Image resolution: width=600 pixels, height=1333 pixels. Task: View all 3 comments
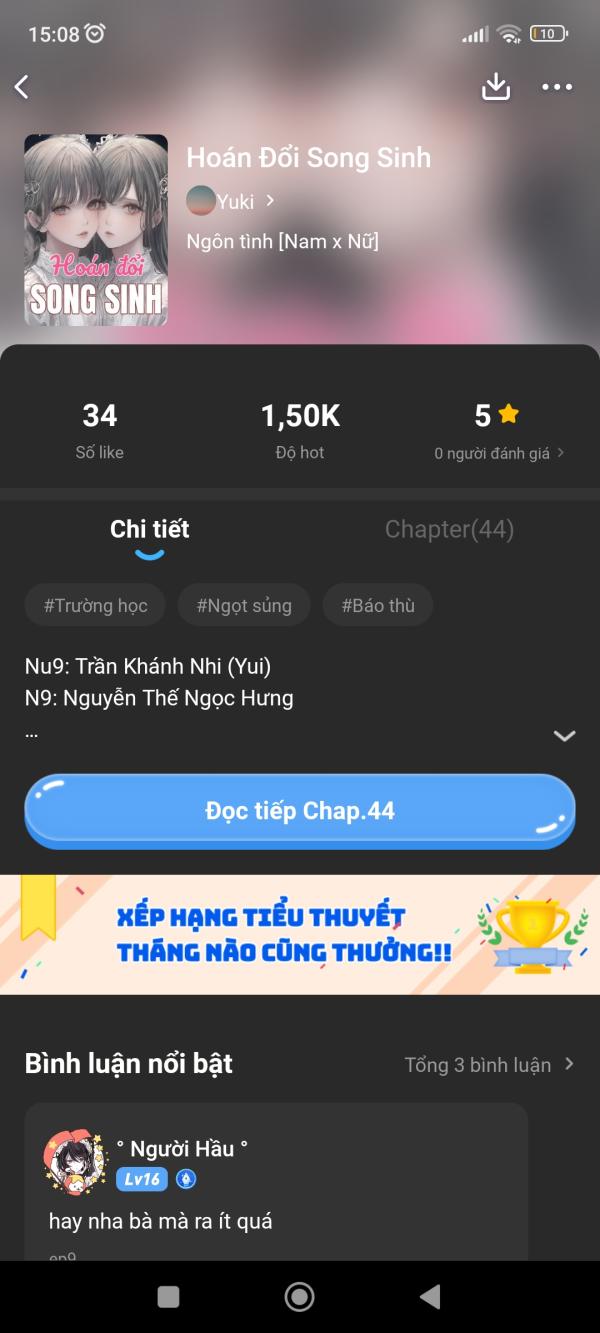pos(489,1064)
